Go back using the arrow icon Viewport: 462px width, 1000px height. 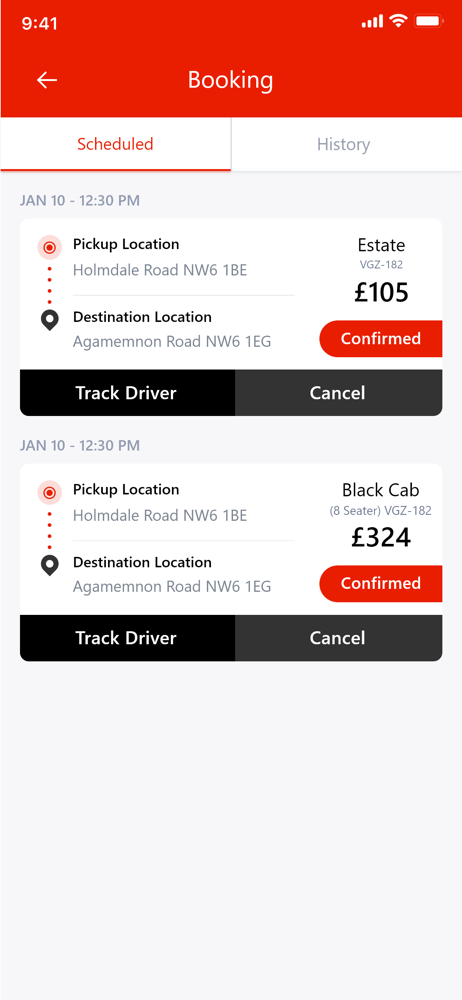click(47, 80)
